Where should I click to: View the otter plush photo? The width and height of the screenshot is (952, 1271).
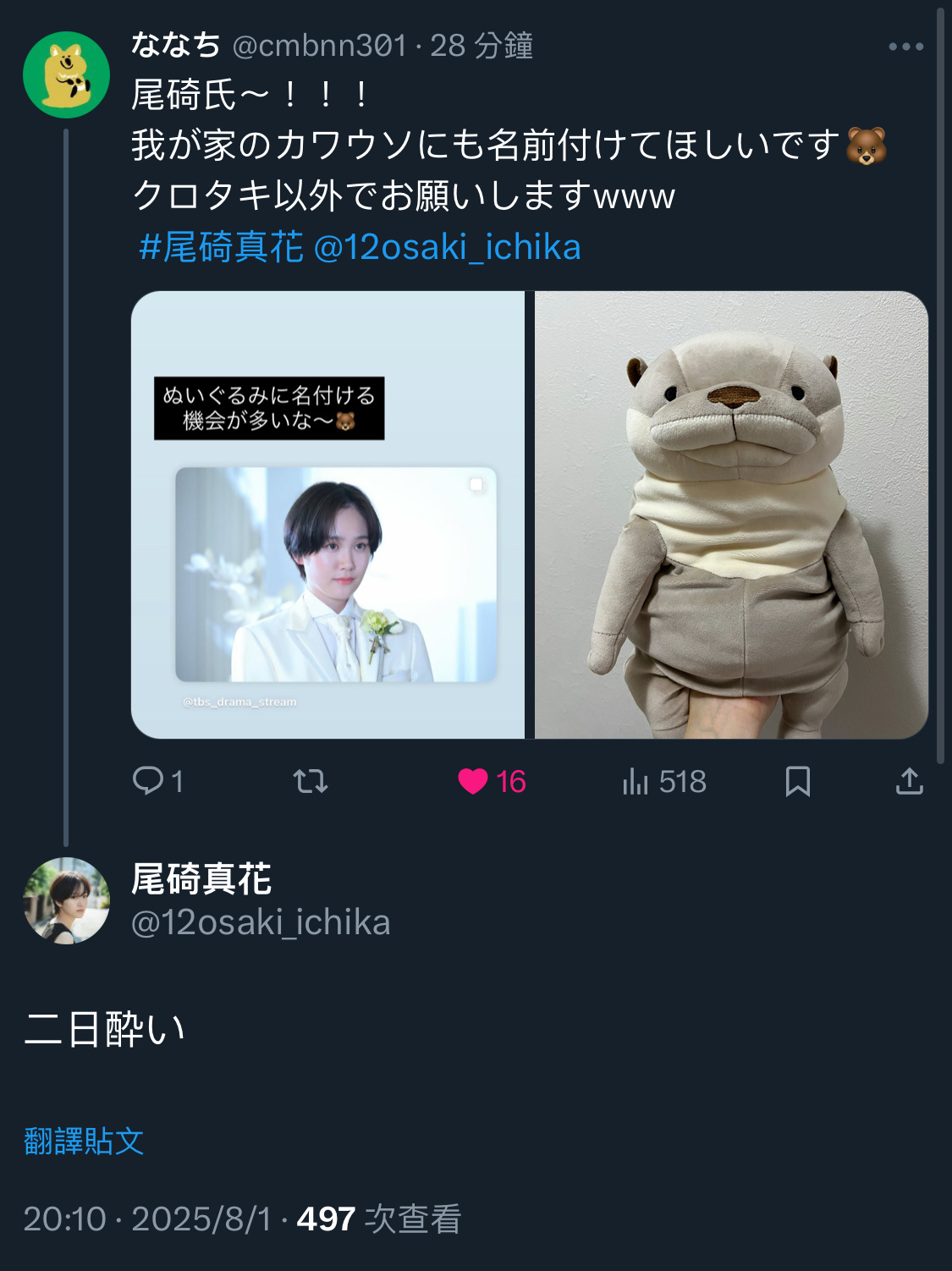(731, 514)
